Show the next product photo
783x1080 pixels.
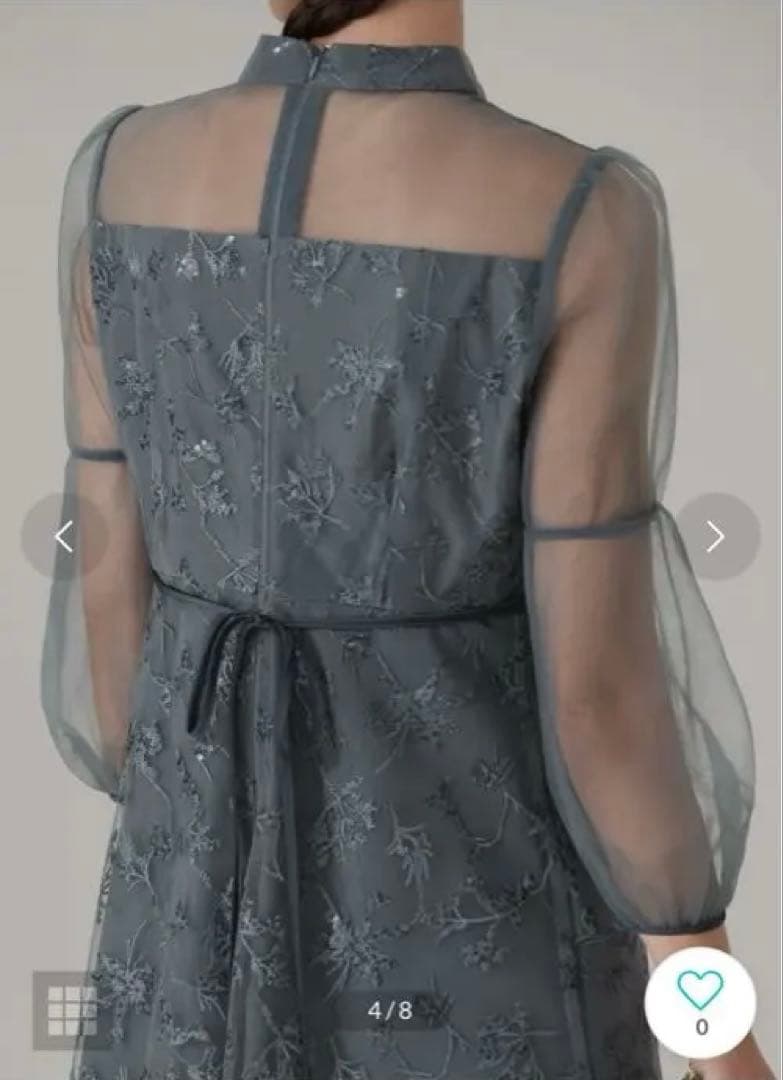[716, 537]
